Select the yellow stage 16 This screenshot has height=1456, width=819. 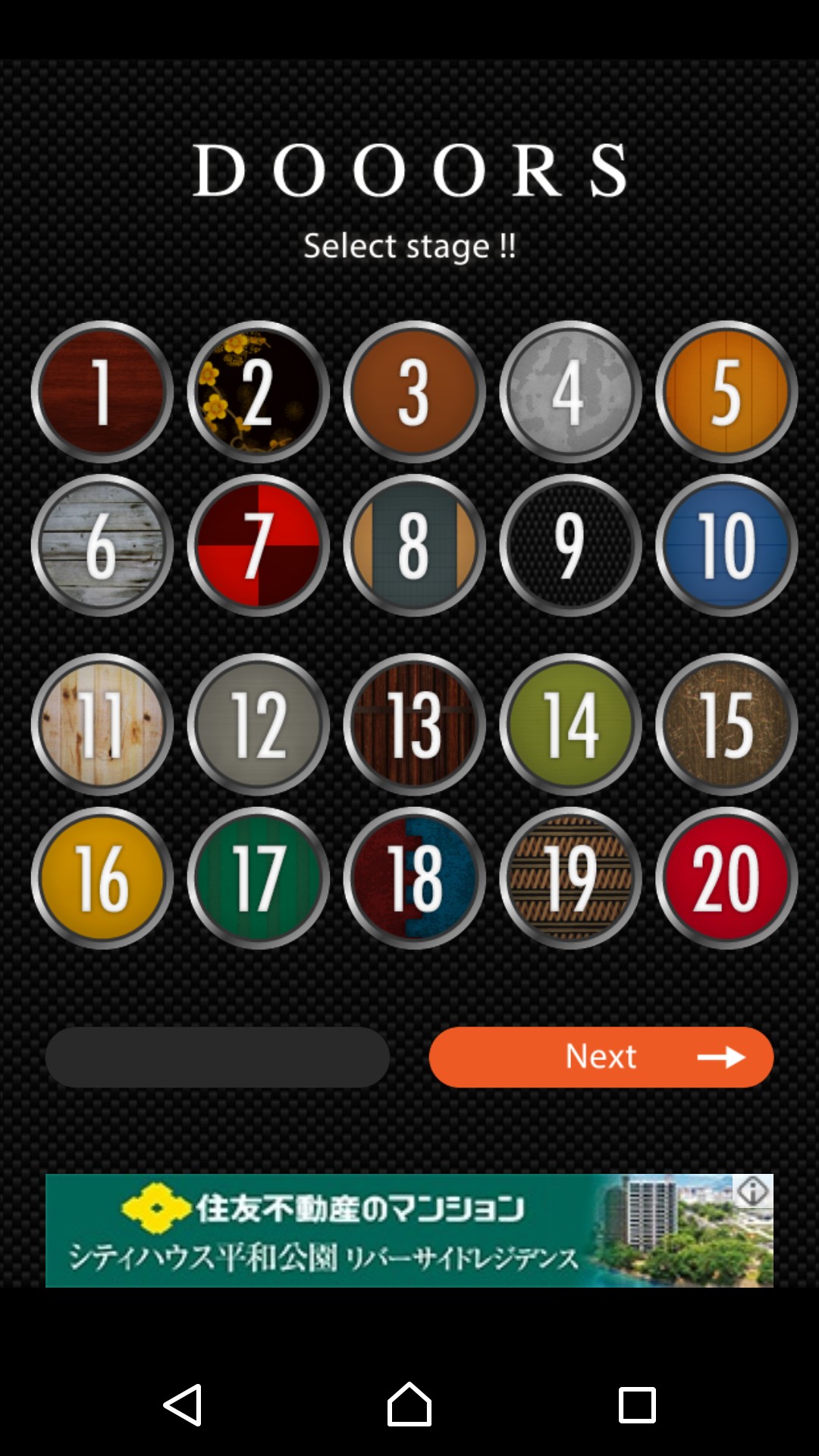tap(102, 878)
